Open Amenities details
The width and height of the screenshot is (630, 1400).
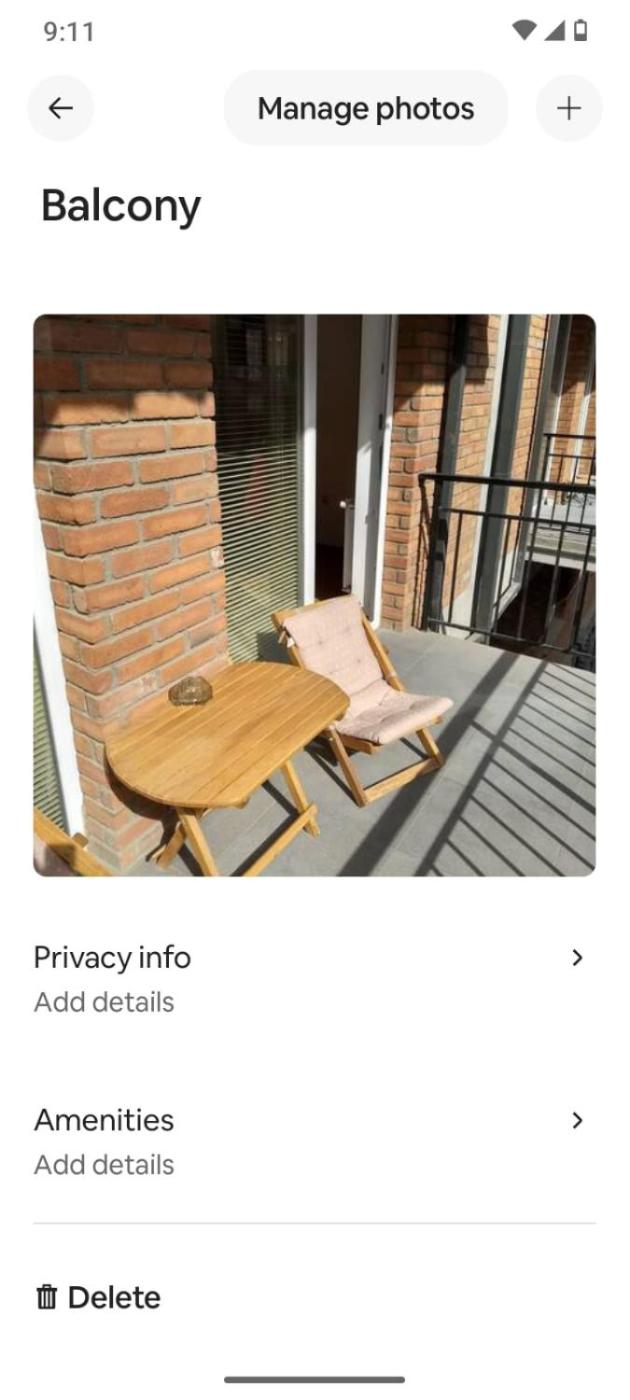tap(314, 1140)
